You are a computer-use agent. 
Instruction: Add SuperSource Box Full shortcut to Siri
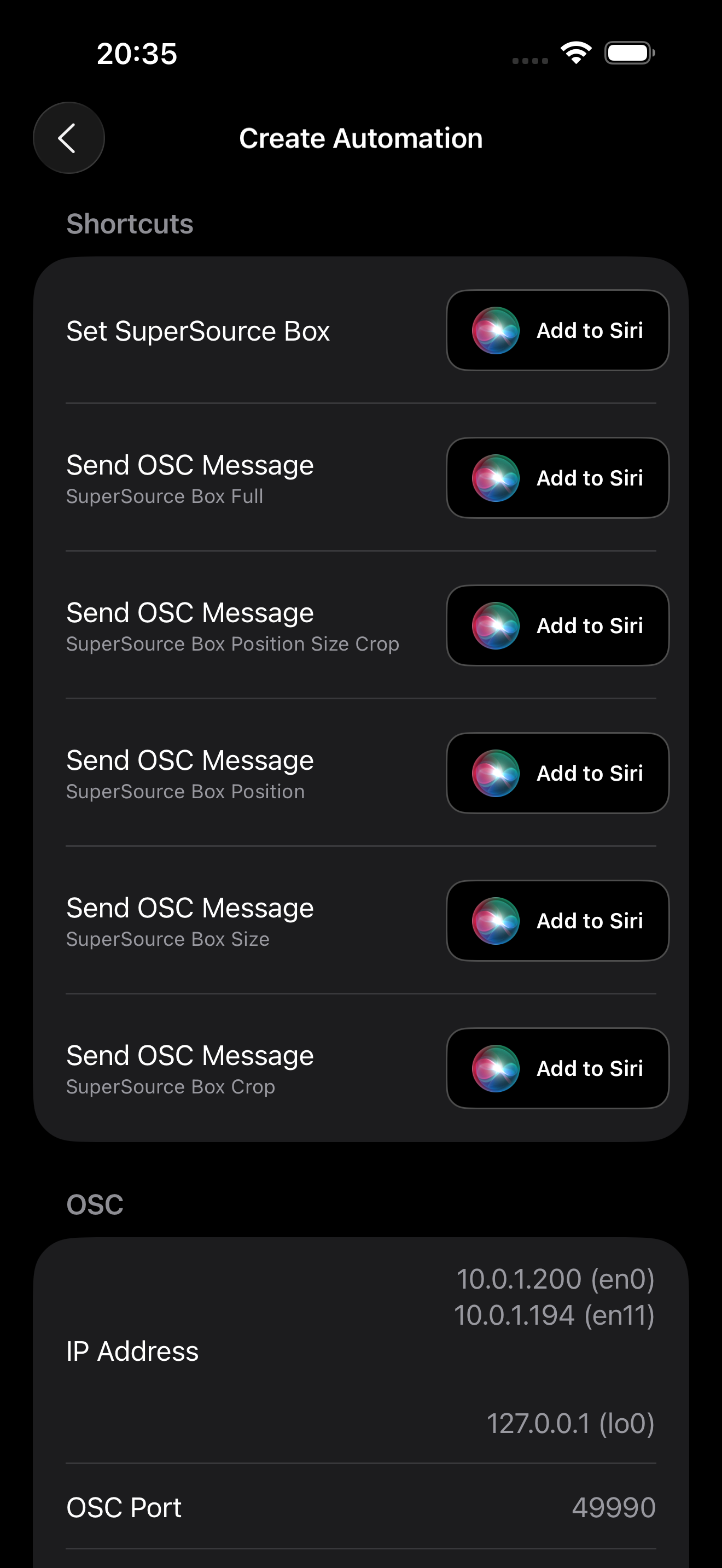557,478
